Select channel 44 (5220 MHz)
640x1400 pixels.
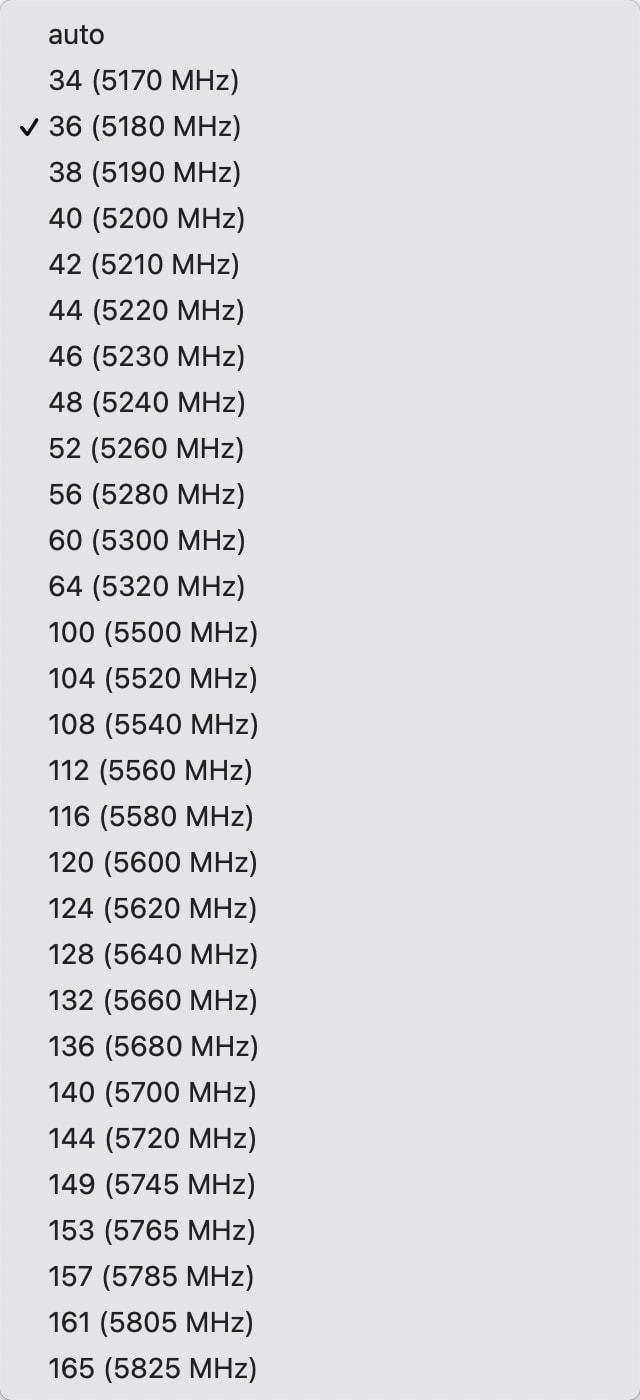point(146,311)
